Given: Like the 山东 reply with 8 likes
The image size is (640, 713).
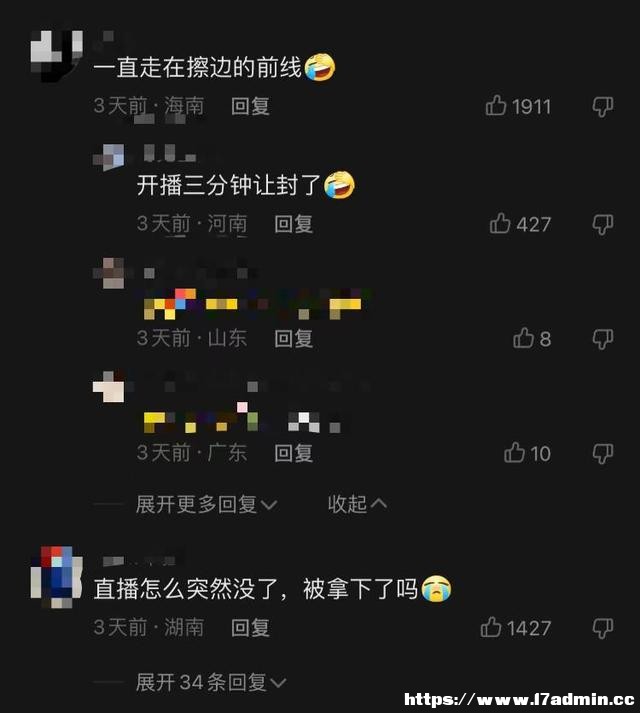Looking at the screenshot, I should [524, 339].
